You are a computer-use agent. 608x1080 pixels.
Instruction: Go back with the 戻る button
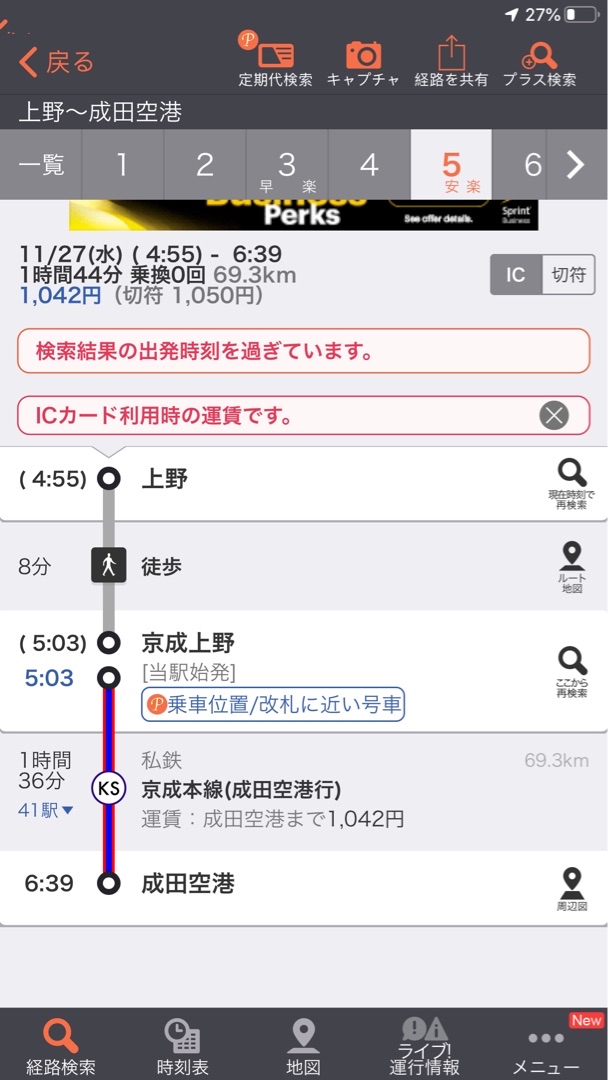pos(57,62)
